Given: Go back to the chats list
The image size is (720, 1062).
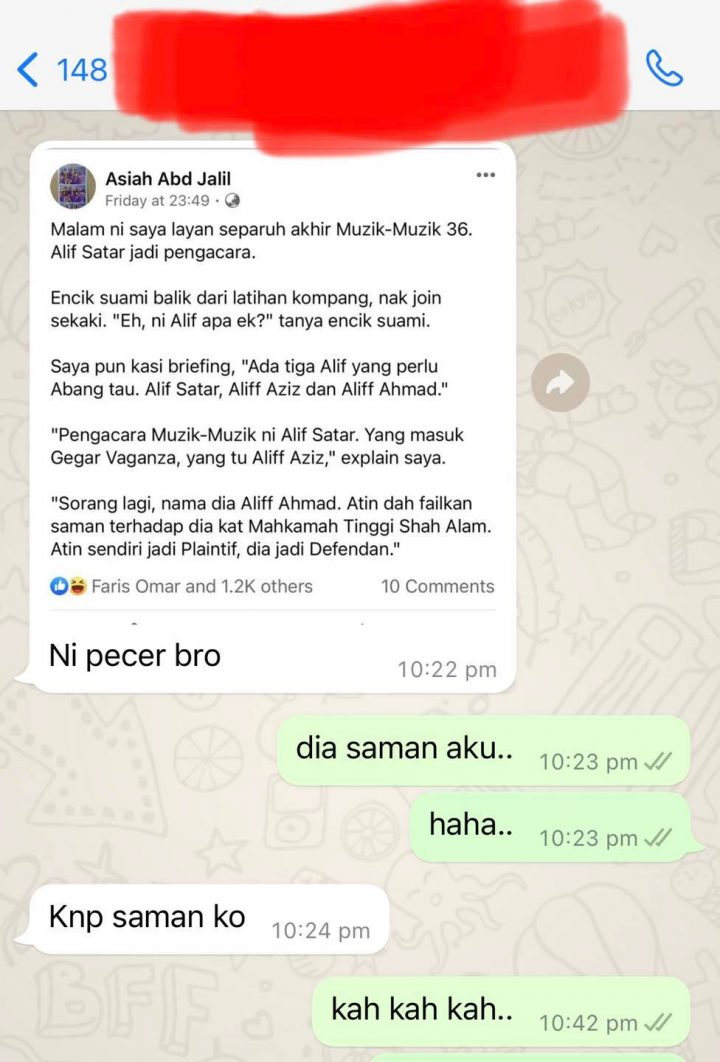Looking at the screenshot, I should 60,69.
